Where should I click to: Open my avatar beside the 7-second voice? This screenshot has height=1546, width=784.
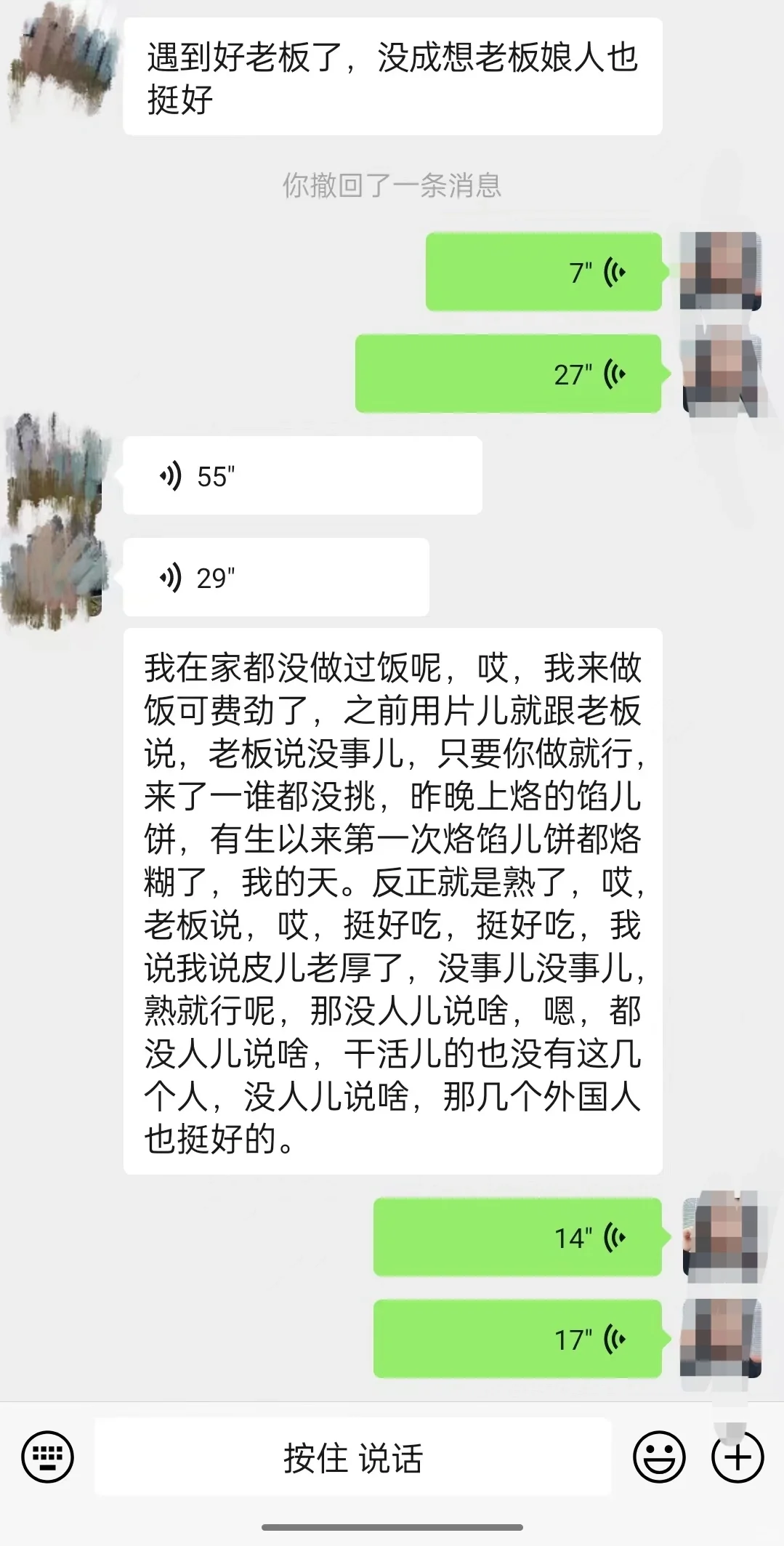[720, 272]
